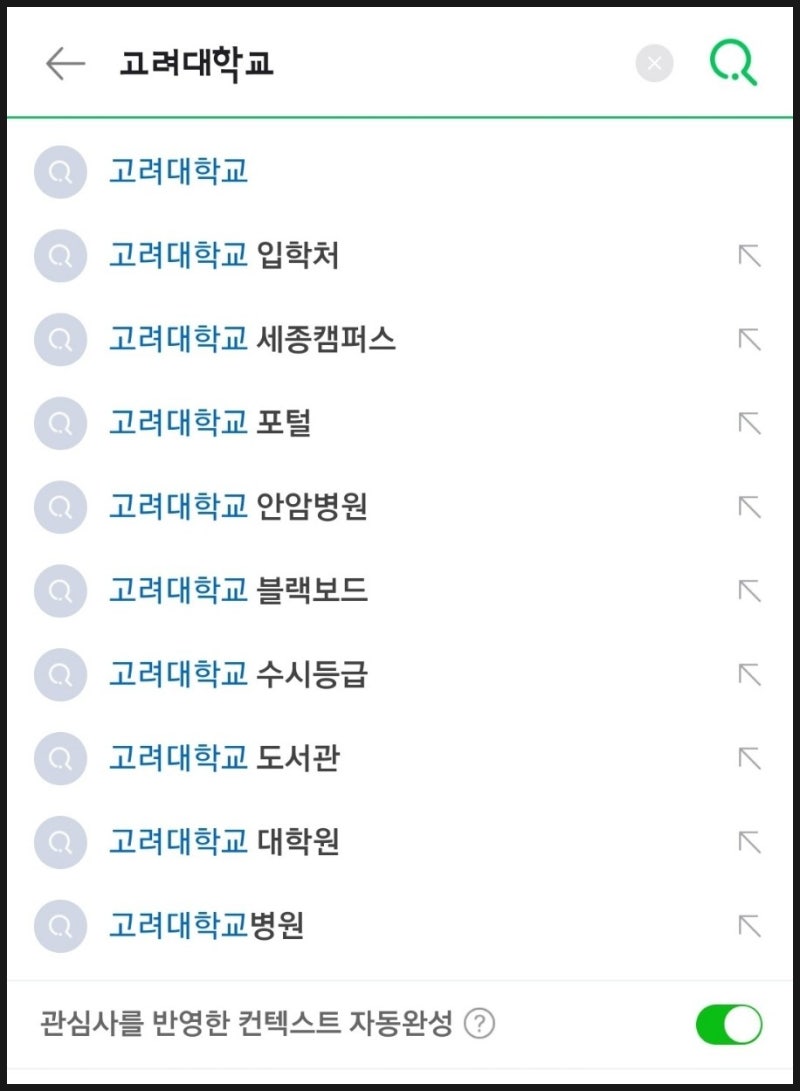Open the 고려대학교 세종캠퍼스 suggestion
Image resolution: width=800 pixels, height=1091 pixels.
point(250,339)
